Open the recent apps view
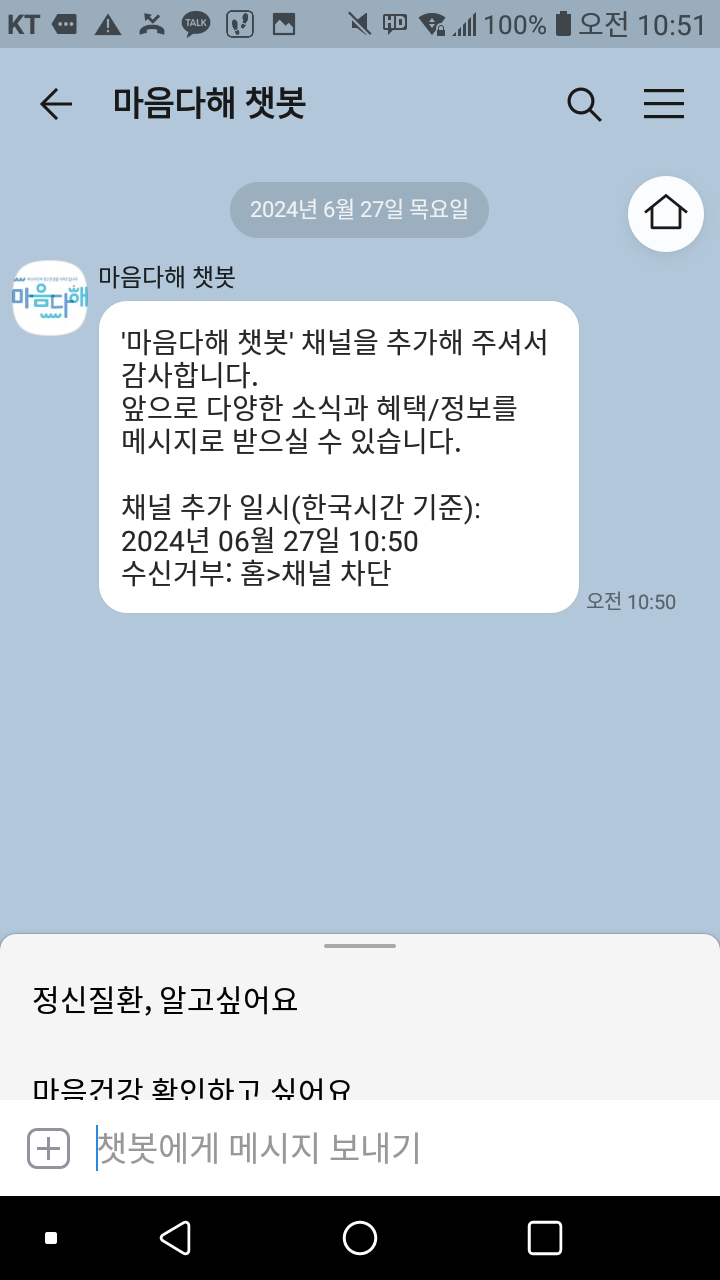The width and height of the screenshot is (720, 1280). point(544,1238)
